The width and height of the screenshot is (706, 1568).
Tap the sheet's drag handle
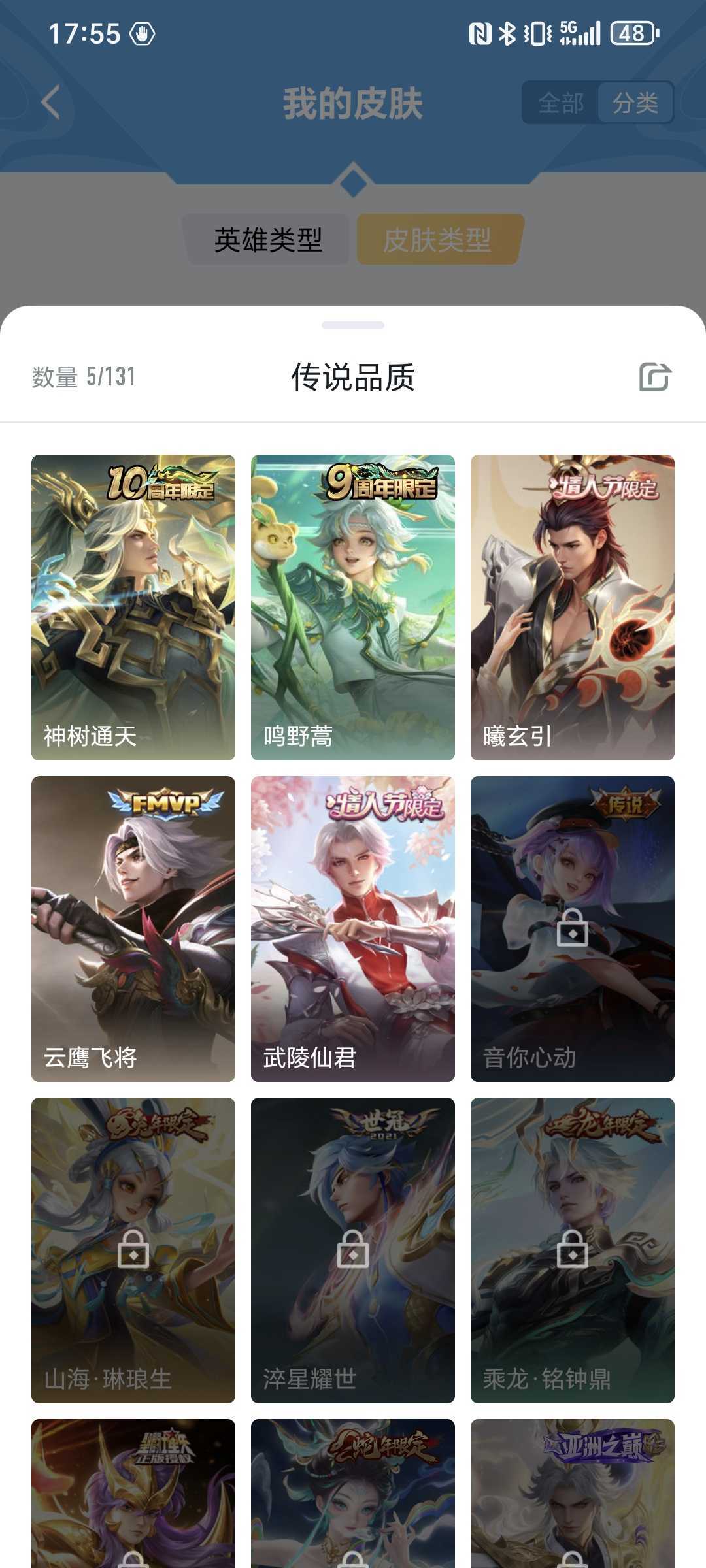click(x=353, y=325)
